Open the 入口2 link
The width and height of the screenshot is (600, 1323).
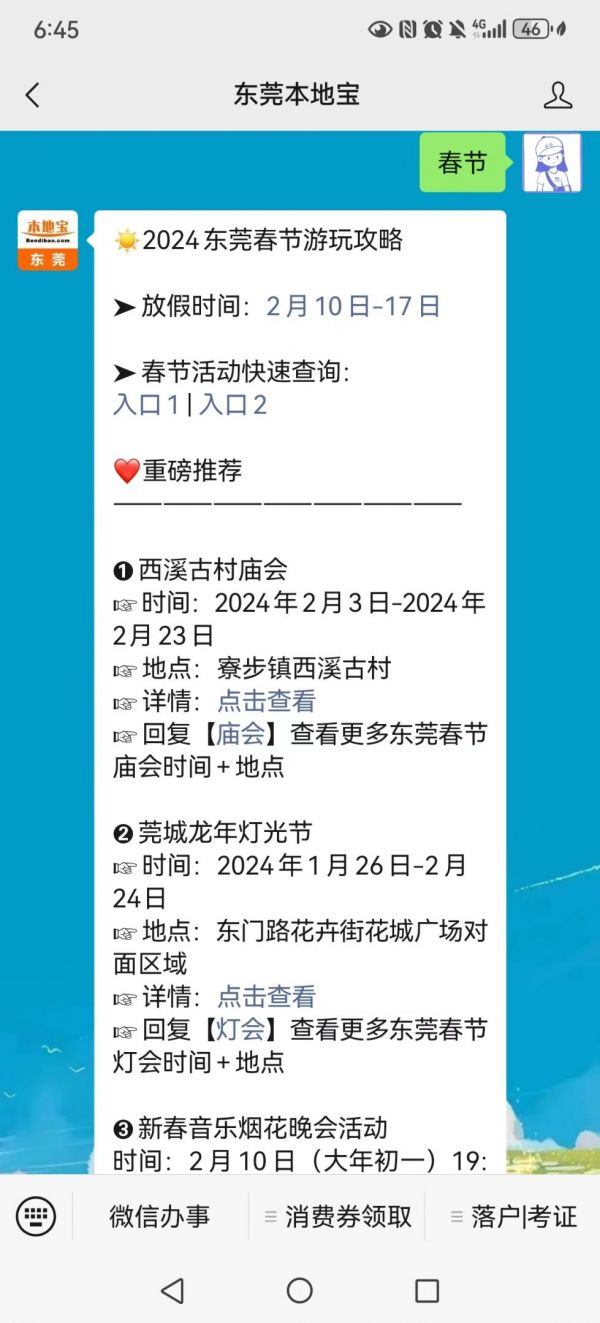point(233,405)
